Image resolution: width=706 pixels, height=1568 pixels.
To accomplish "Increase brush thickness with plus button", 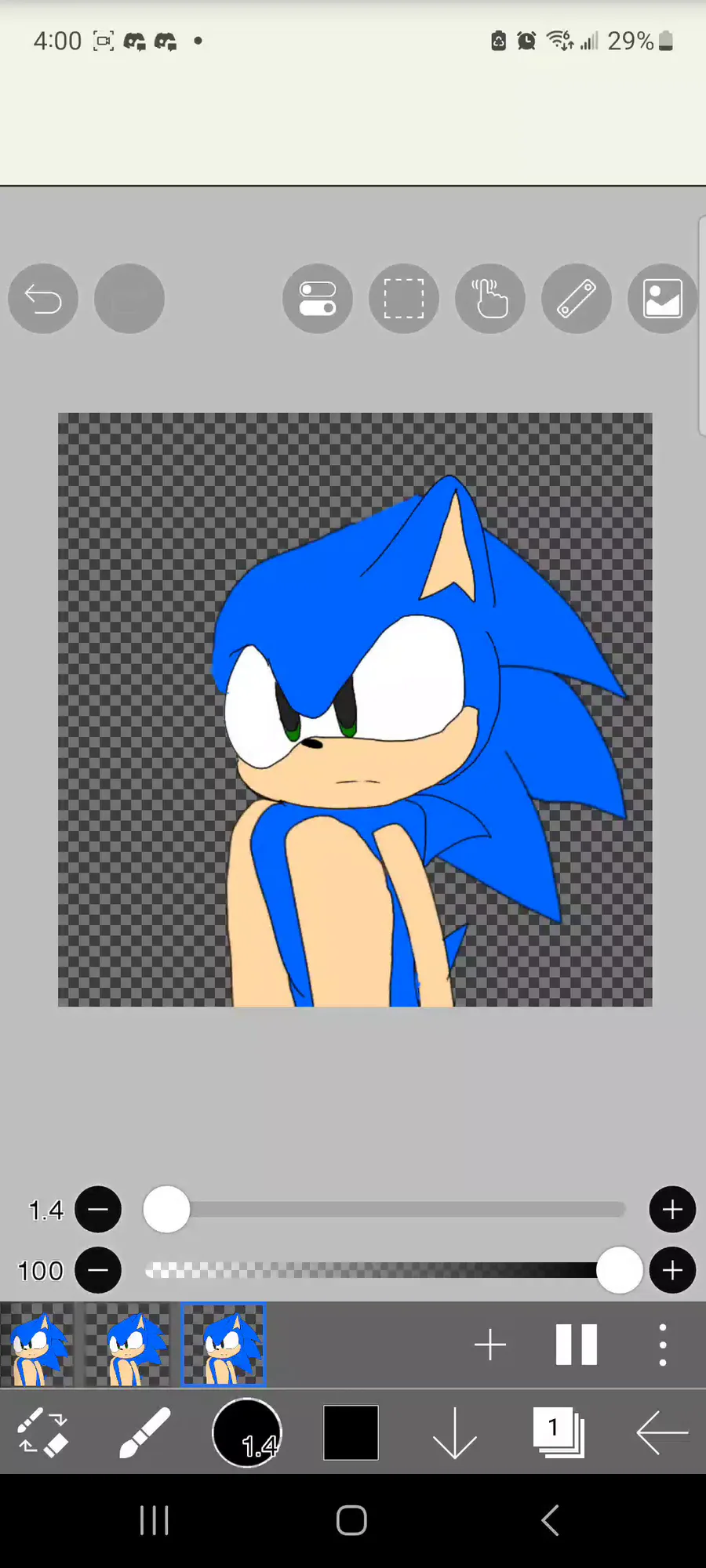I will [672, 1210].
